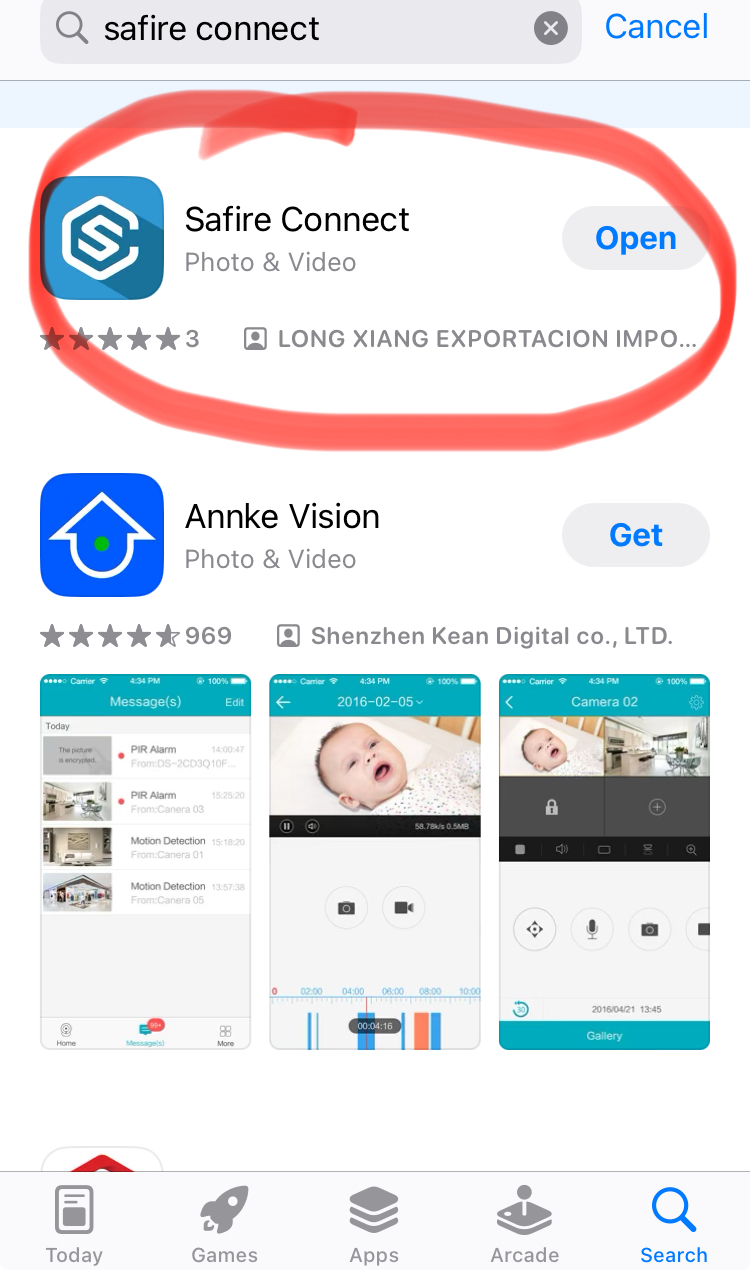Viewport: 750px width, 1270px height.
Task: Clear the search text
Action: pos(551,29)
